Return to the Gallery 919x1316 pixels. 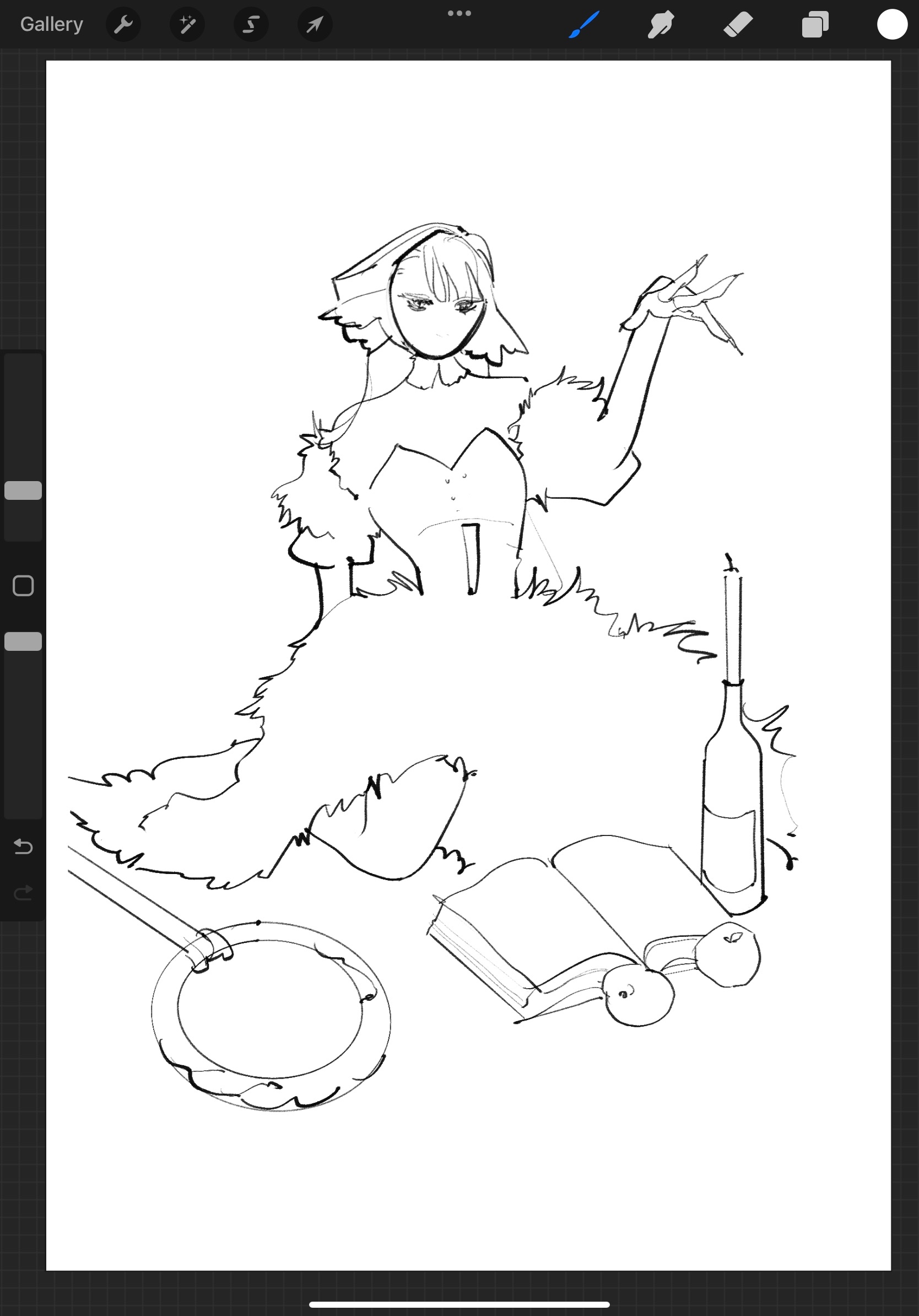tap(52, 24)
